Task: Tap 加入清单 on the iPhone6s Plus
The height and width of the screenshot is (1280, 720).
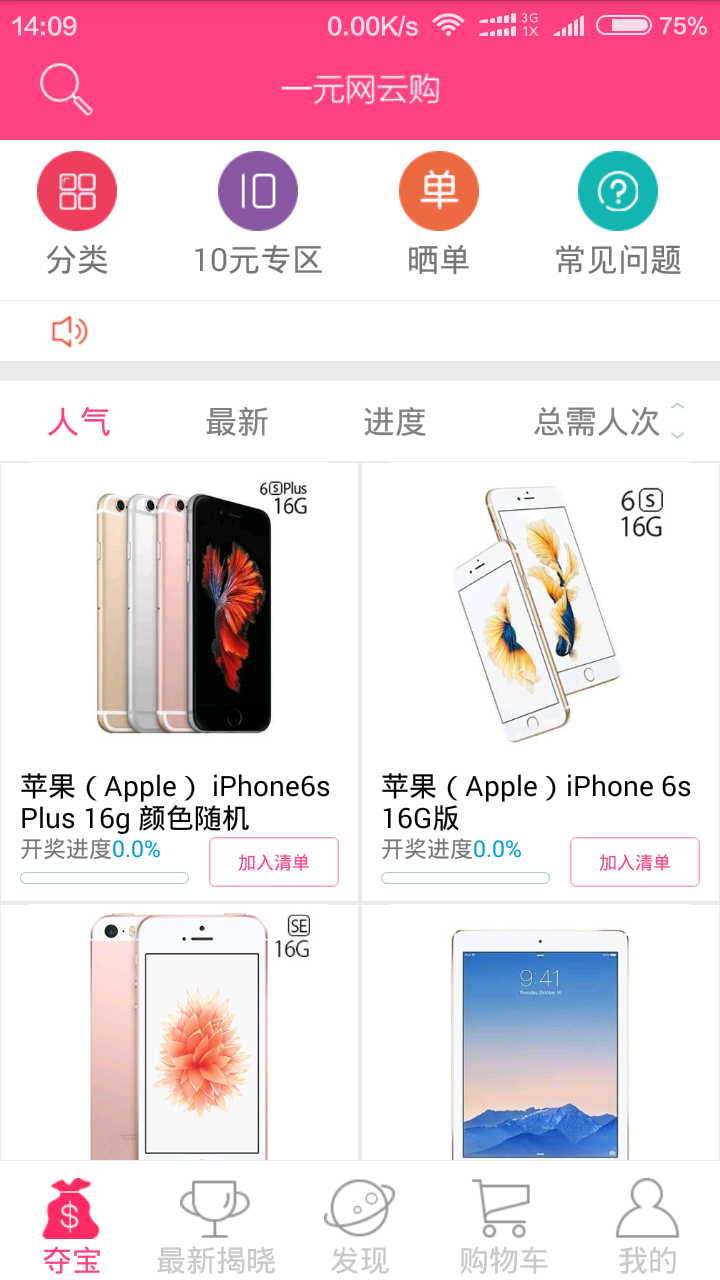Action: (273, 861)
